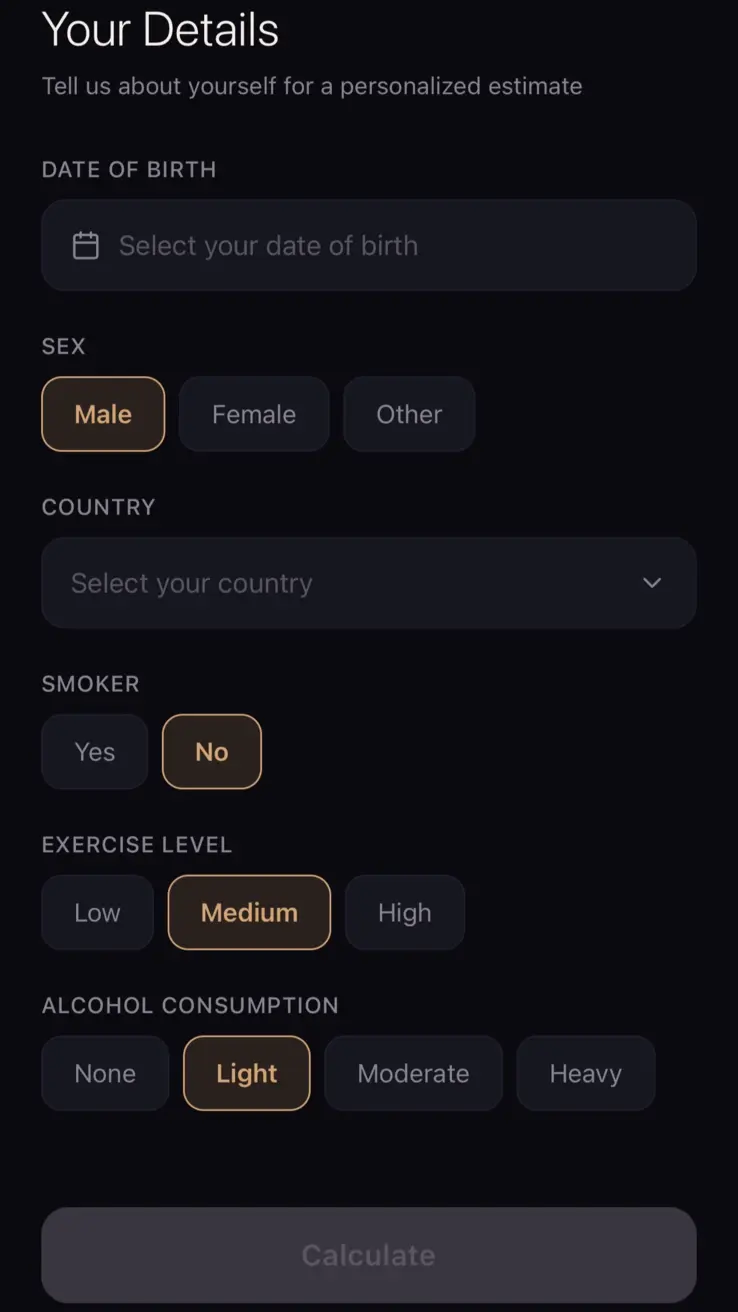Select None for alcohol consumption
The image size is (738, 1312).
[x=105, y=1073]
